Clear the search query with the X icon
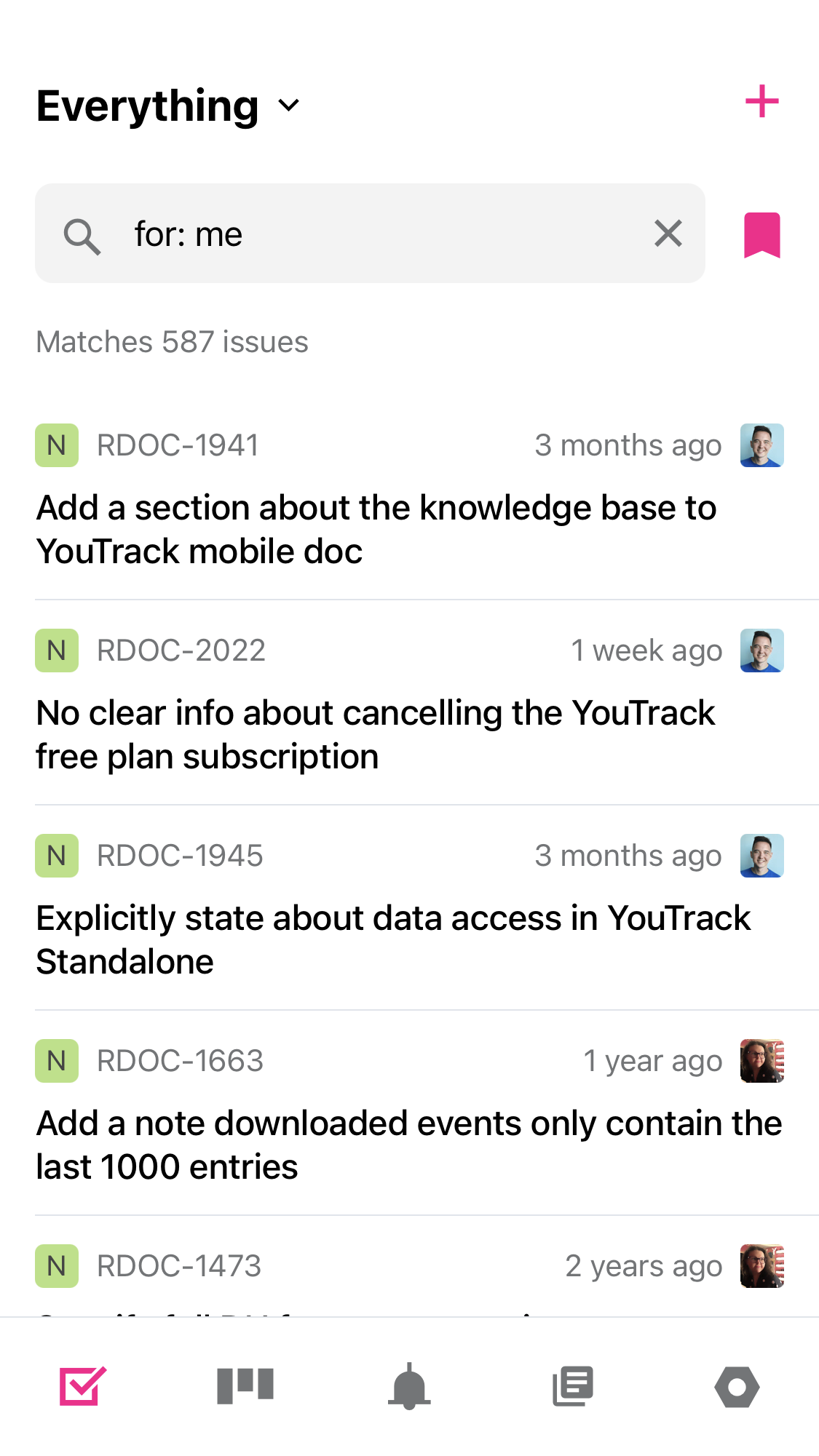This screenshot has width=819, height=1456. (668, 234)
